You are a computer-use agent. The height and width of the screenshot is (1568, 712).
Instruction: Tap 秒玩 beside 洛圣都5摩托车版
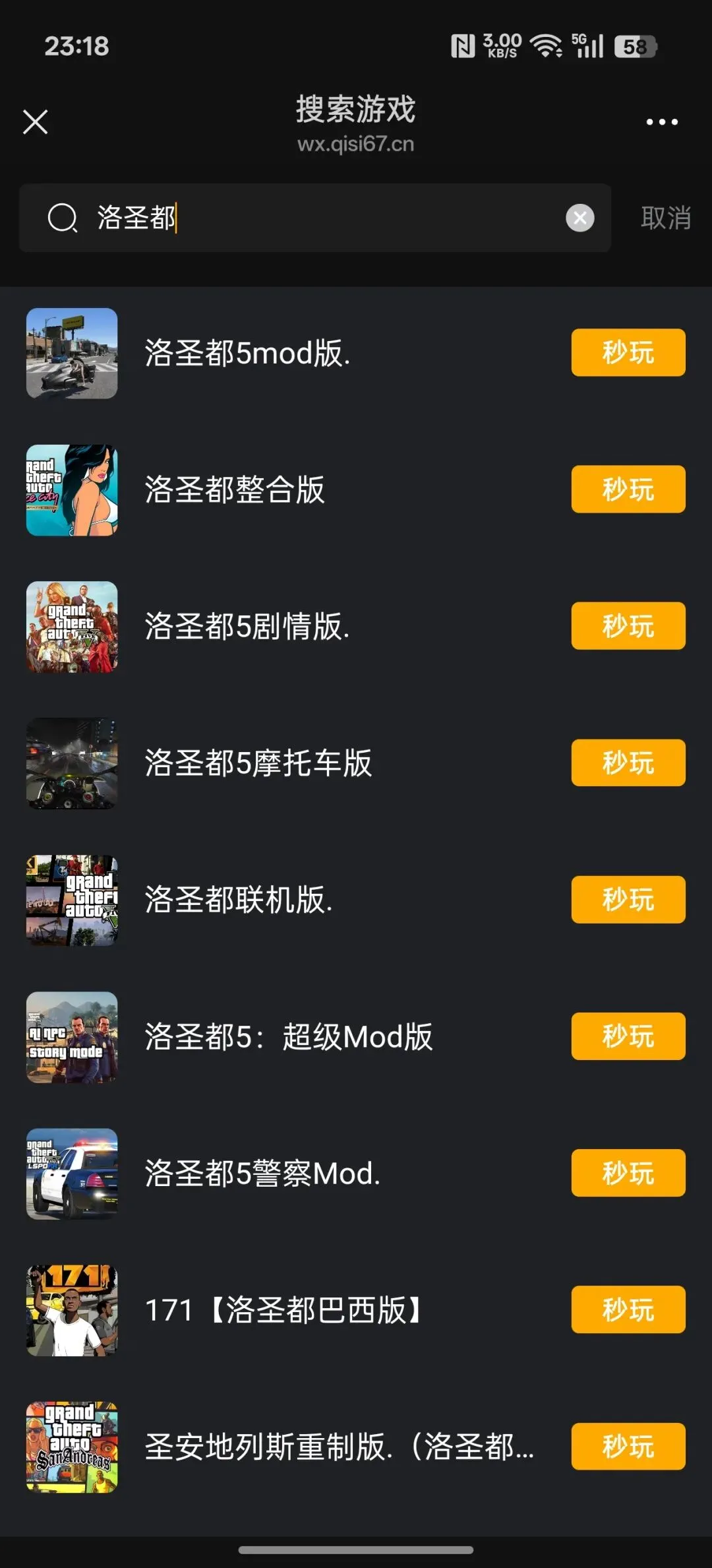click(628, 763)
